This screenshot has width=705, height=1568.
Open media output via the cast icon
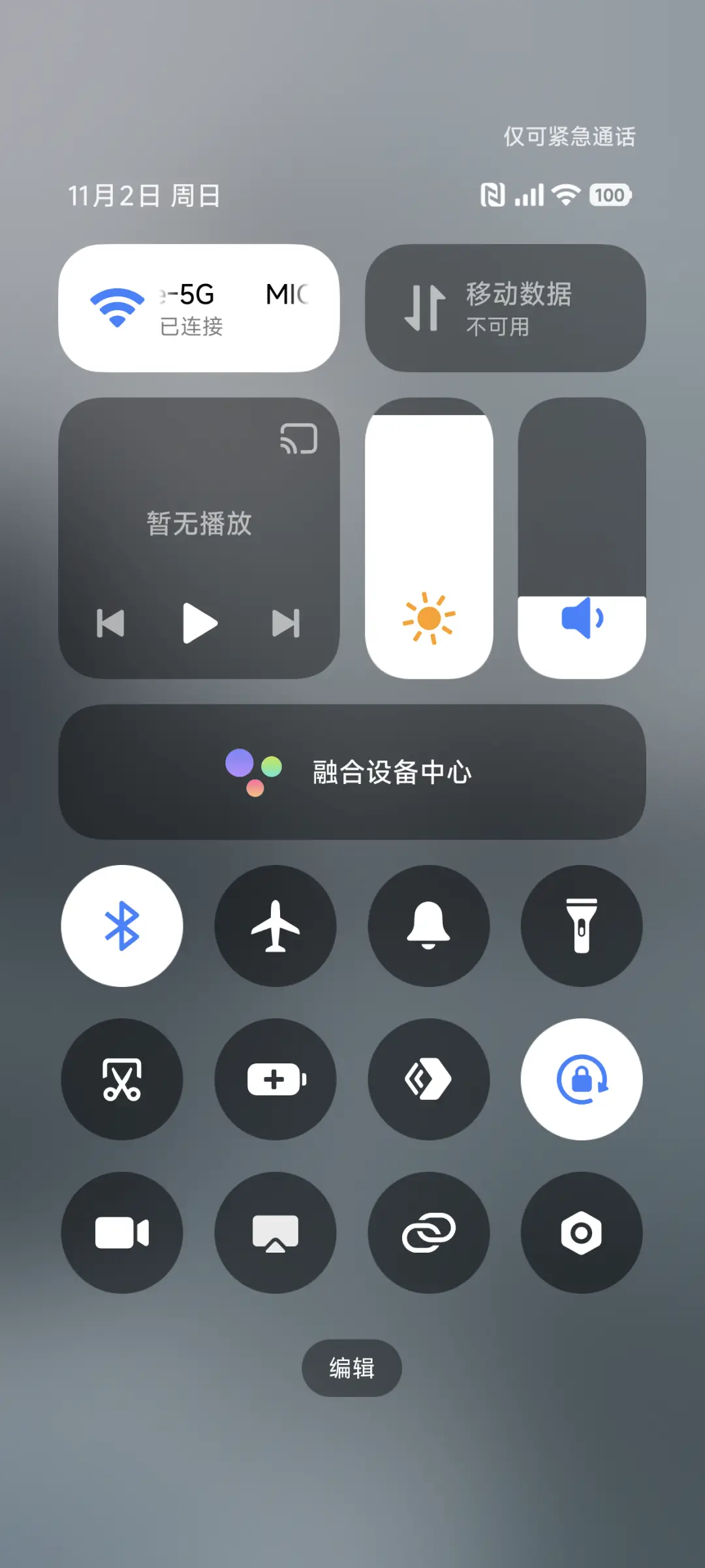297,439
